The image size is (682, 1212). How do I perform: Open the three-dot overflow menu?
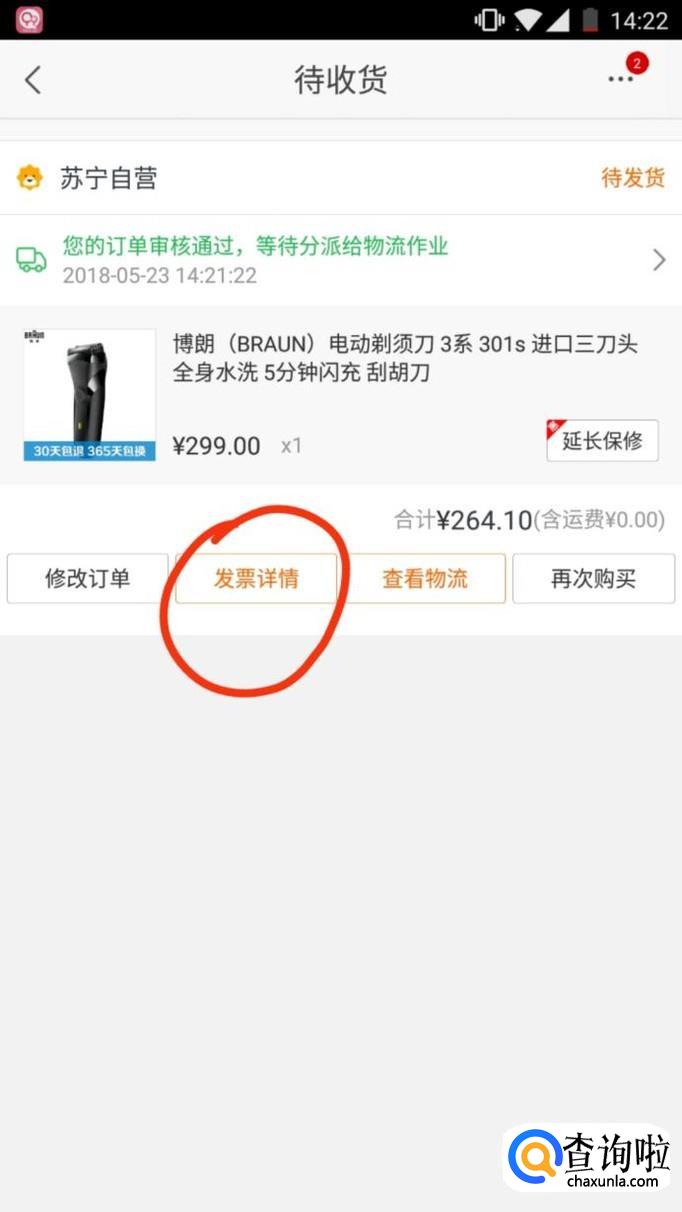[621, 79]
